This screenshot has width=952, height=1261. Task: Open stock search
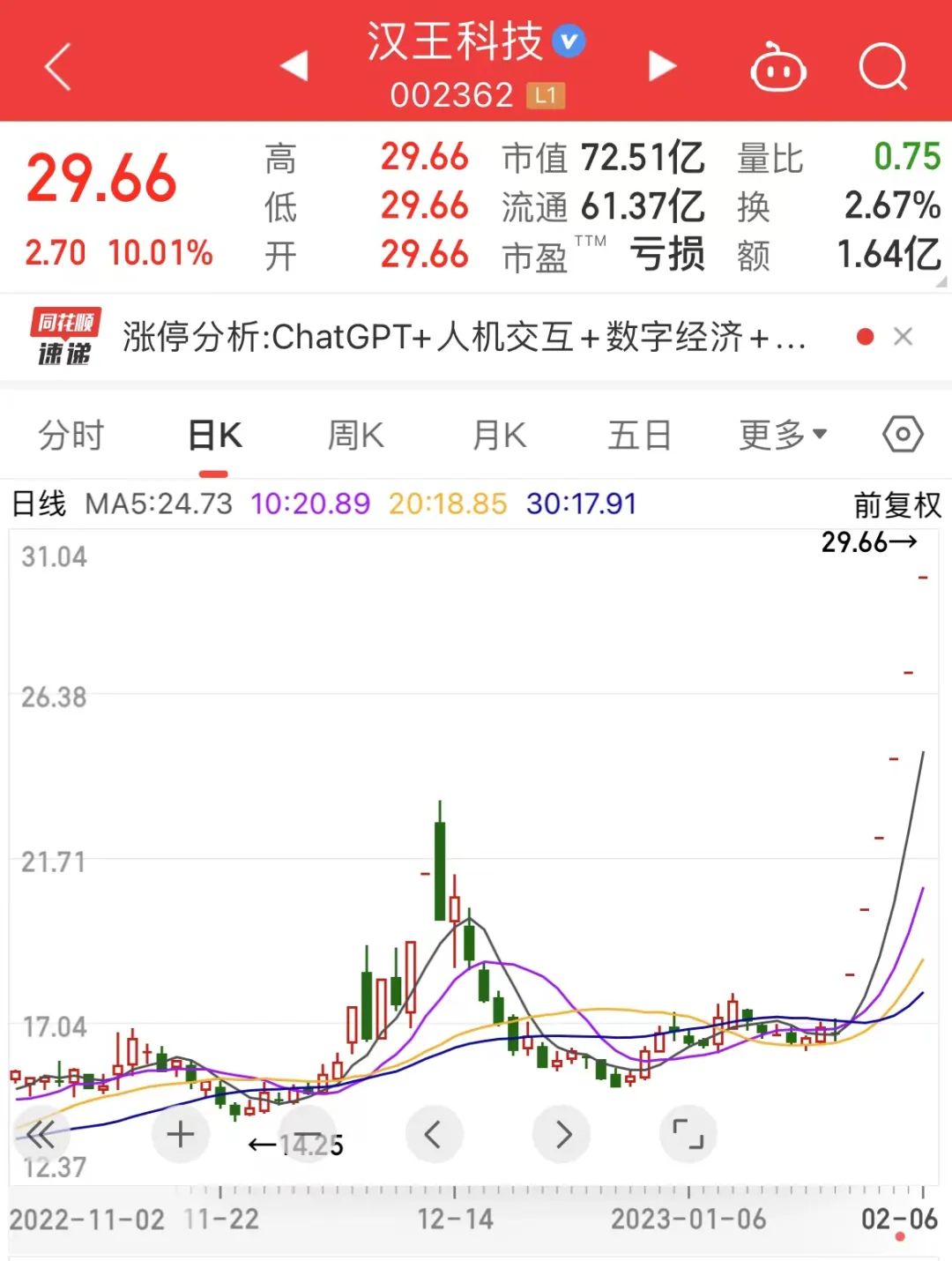click(882, 67)
